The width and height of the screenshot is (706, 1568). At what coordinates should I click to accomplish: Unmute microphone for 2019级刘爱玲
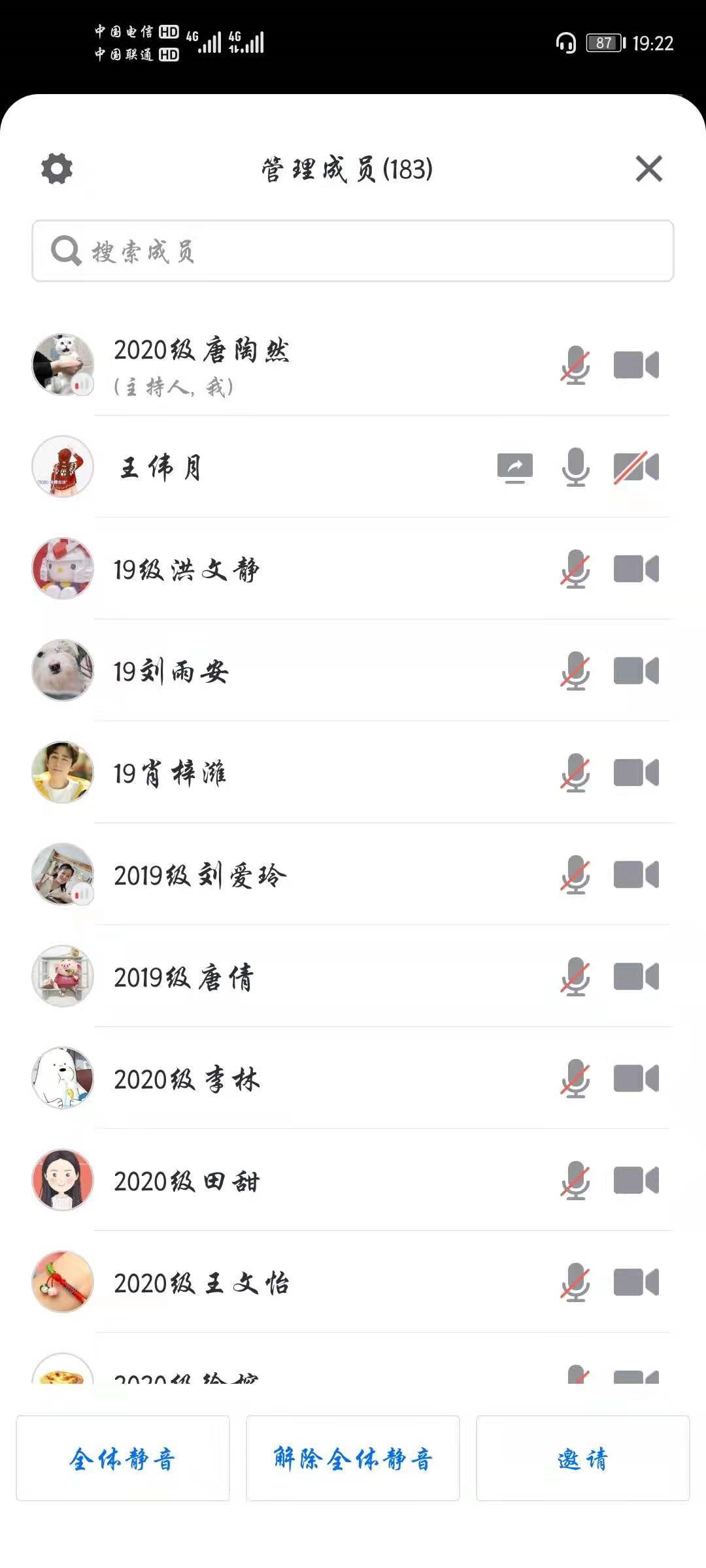[575, 875]
